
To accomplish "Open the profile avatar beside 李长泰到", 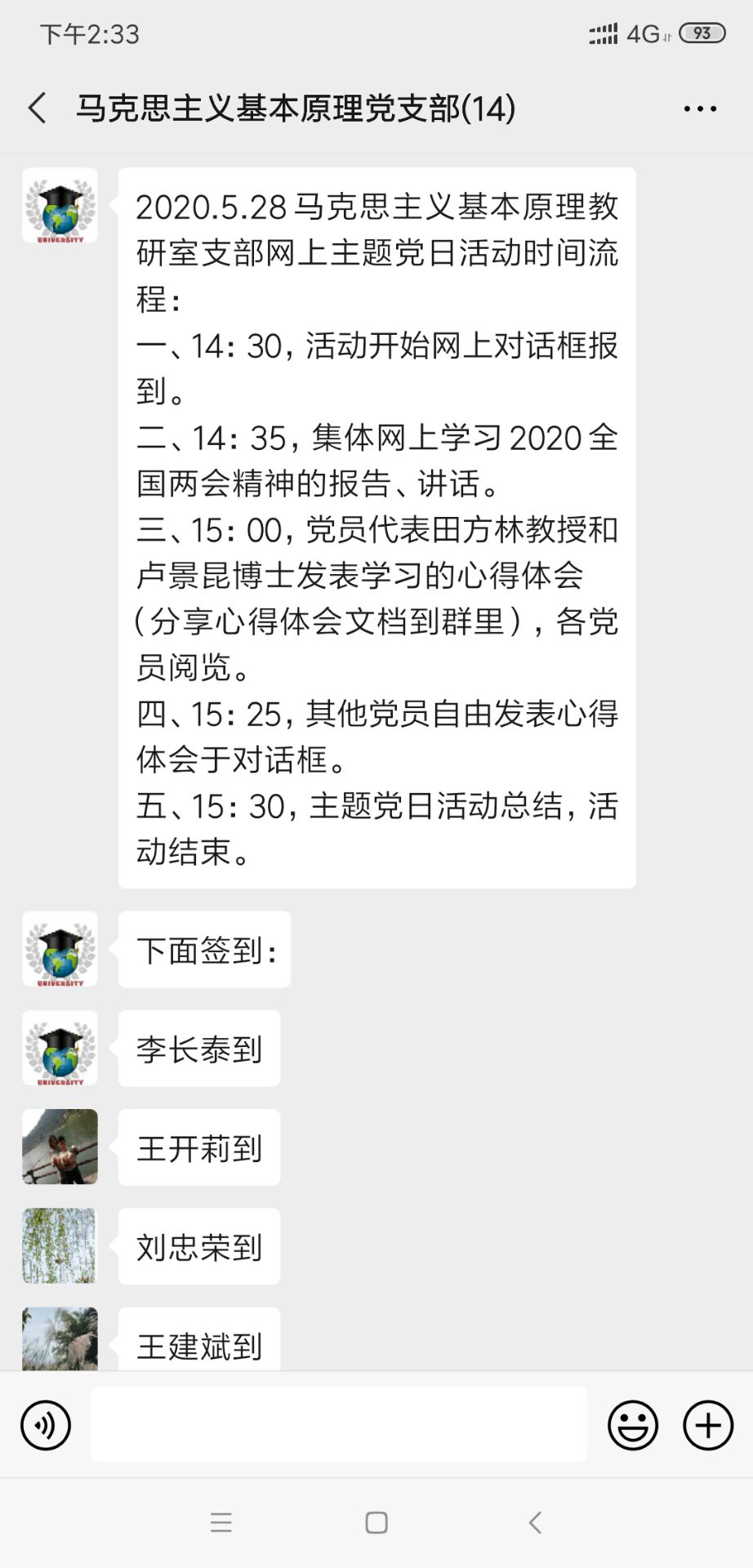I will (60, 1048).
